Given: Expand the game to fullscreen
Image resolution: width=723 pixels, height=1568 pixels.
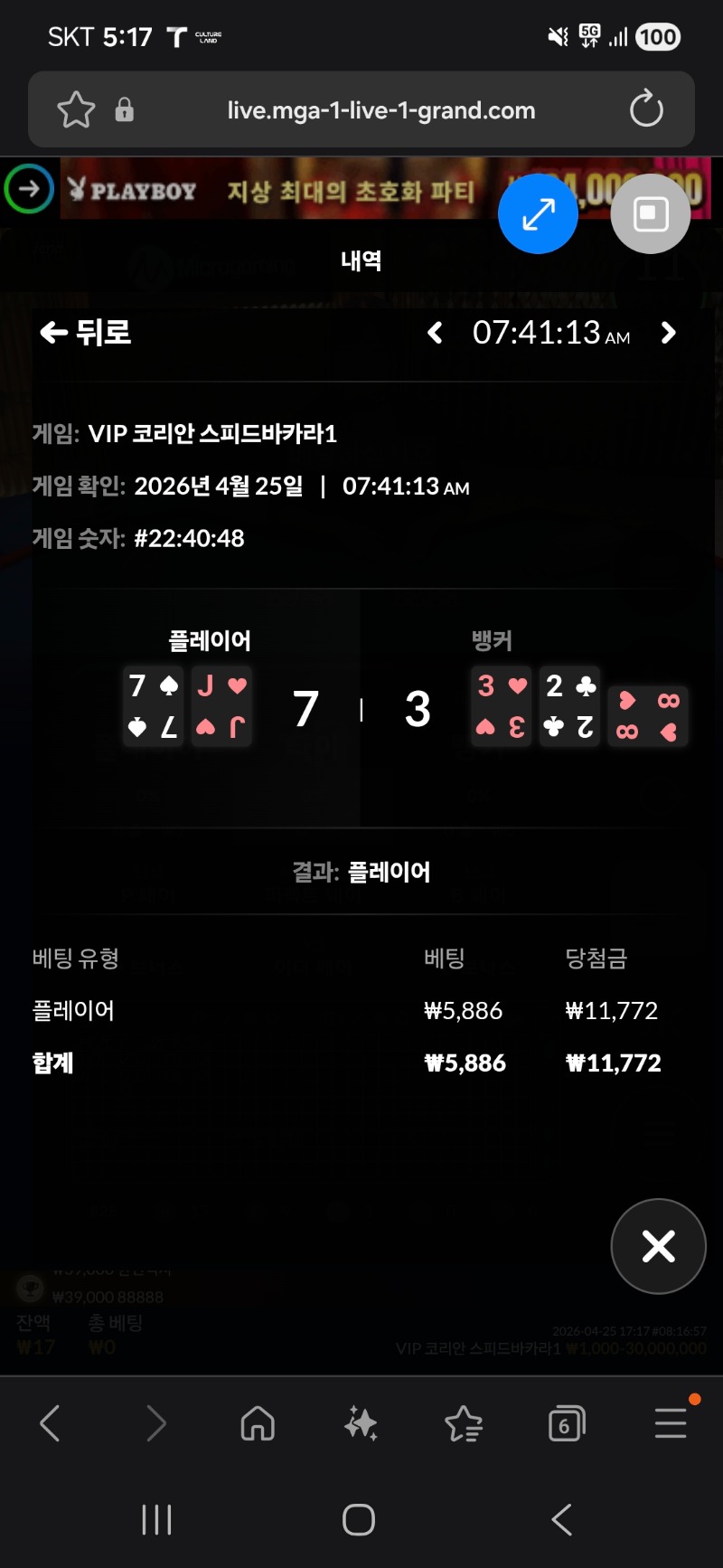Looking at the screenshot, I should (x=538, y=214).
